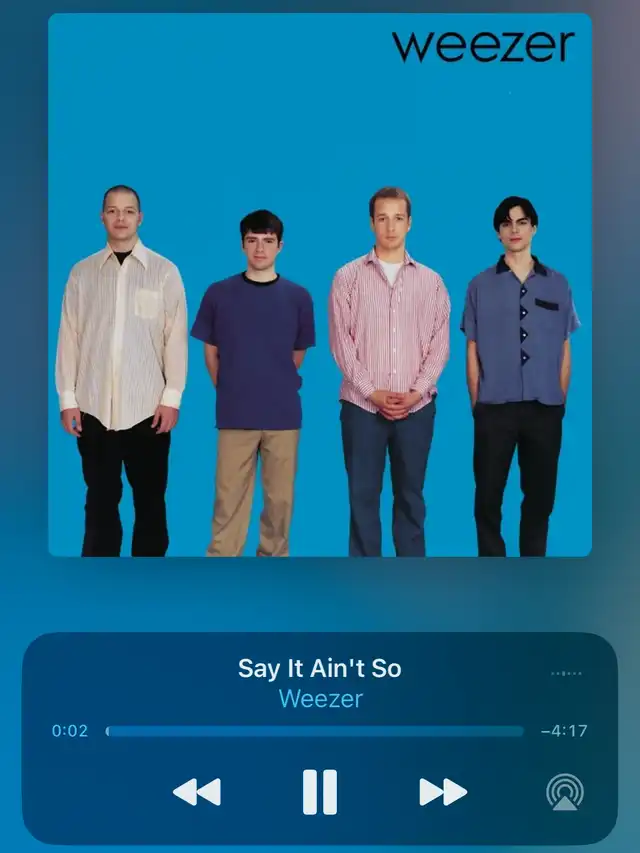Open the AirPlay output picker
The height and width of the screenshot is (853, 640).
[565, 792]
